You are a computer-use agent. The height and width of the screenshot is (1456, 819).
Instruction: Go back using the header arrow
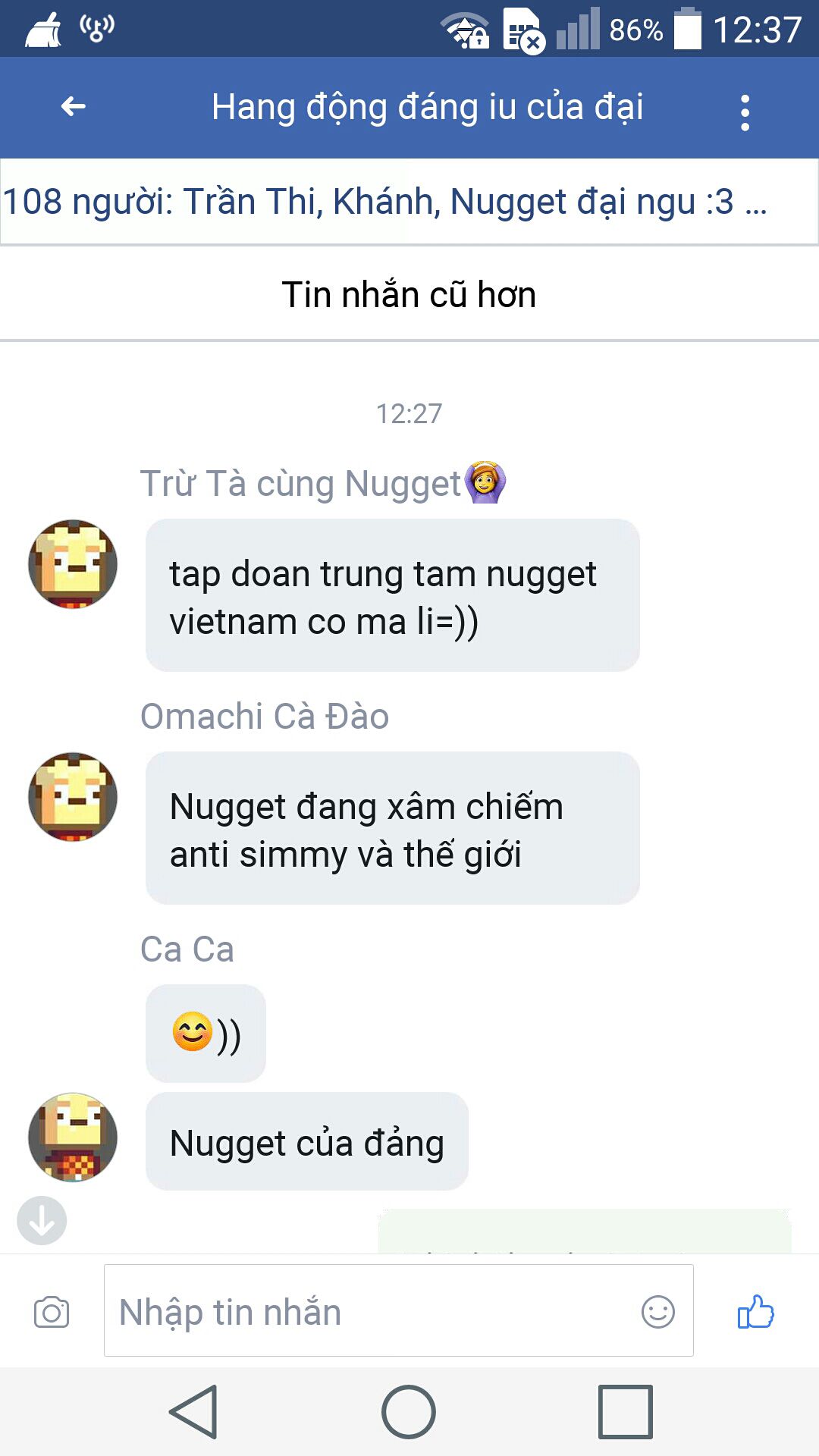pos(74,107)
